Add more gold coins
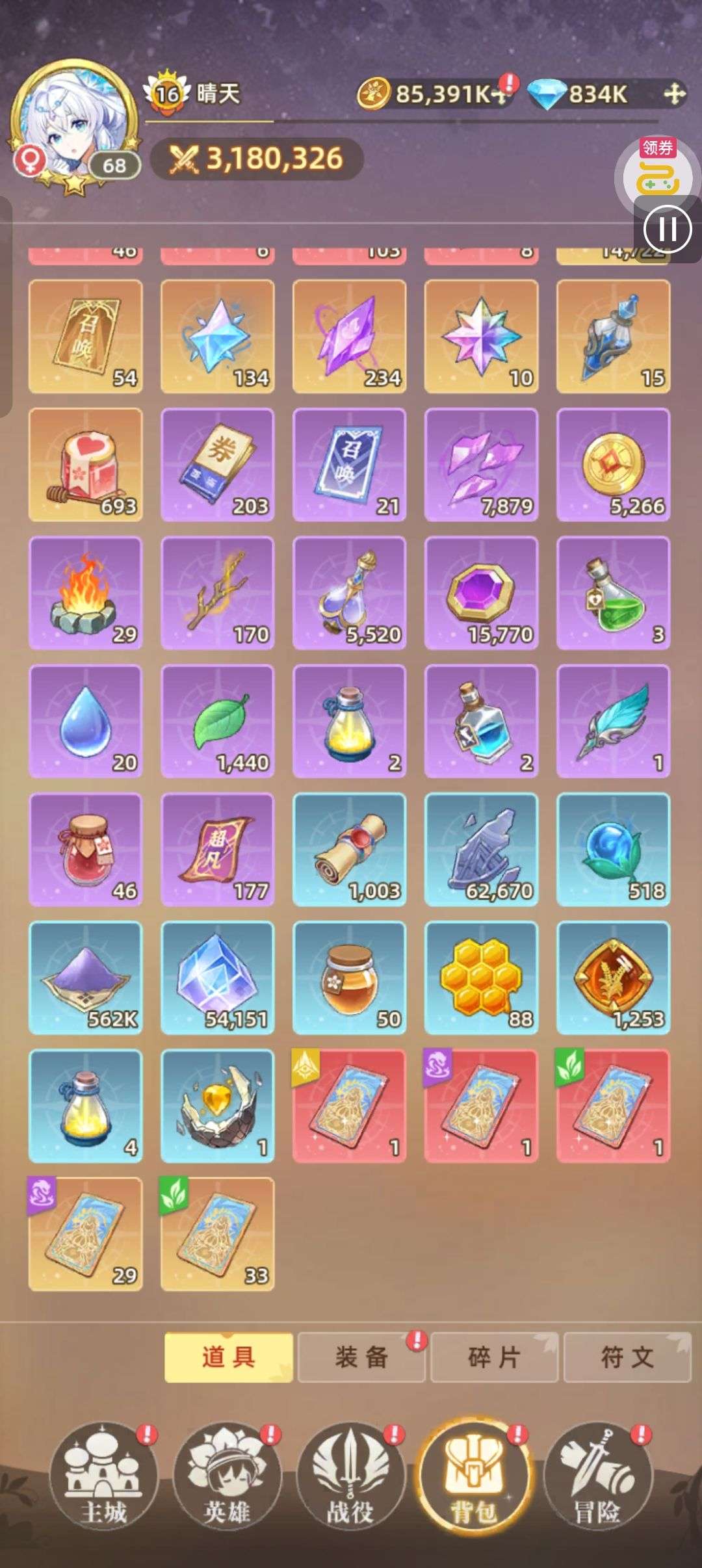The image size is (702, 1568). click(499, 95)
